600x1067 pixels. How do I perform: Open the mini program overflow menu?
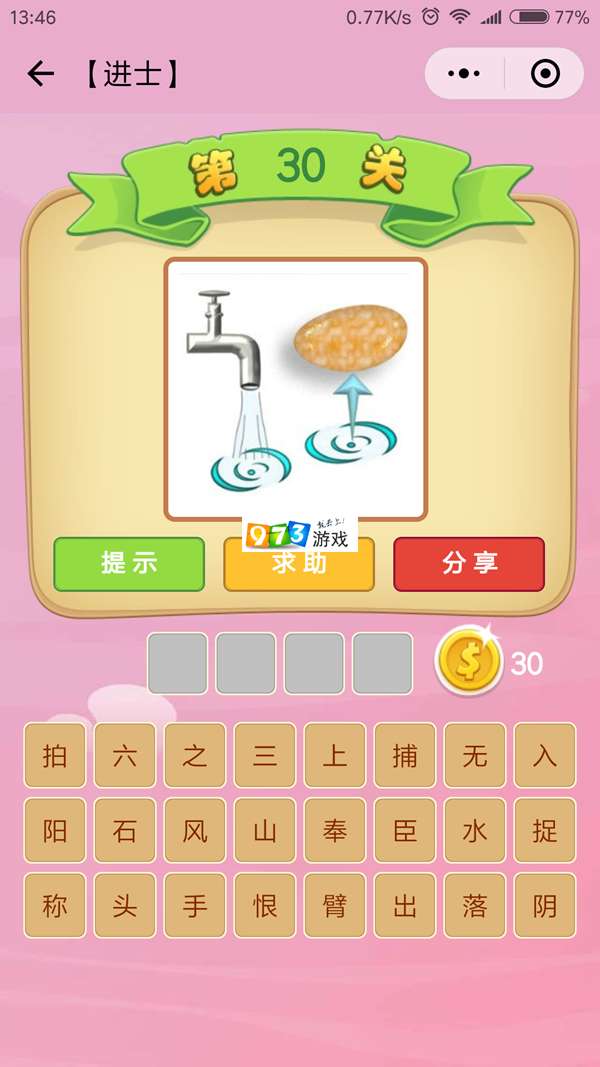(x=464, y=74)
